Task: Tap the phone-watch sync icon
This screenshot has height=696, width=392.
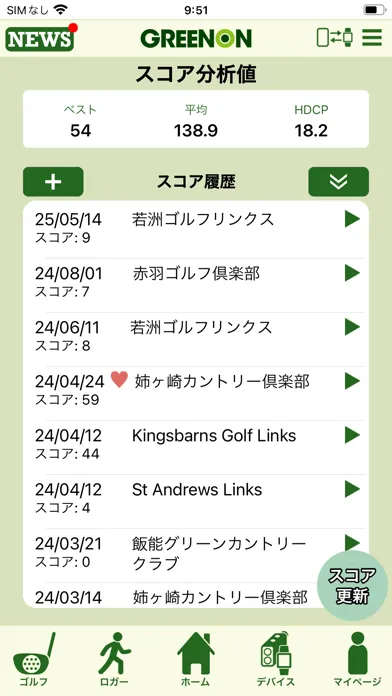Action: pyautogui.click(x=335, y=37)
